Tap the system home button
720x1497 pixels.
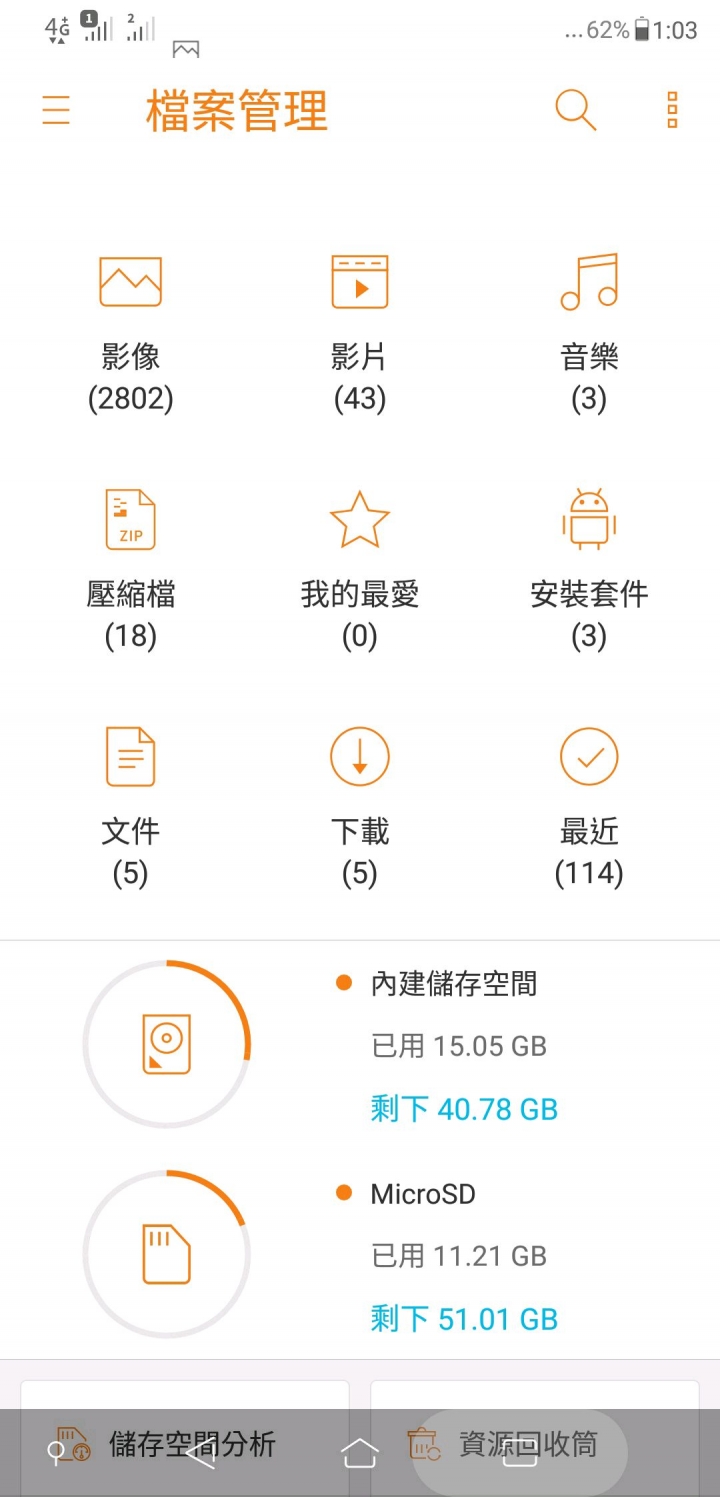[x=360, y=1453]
